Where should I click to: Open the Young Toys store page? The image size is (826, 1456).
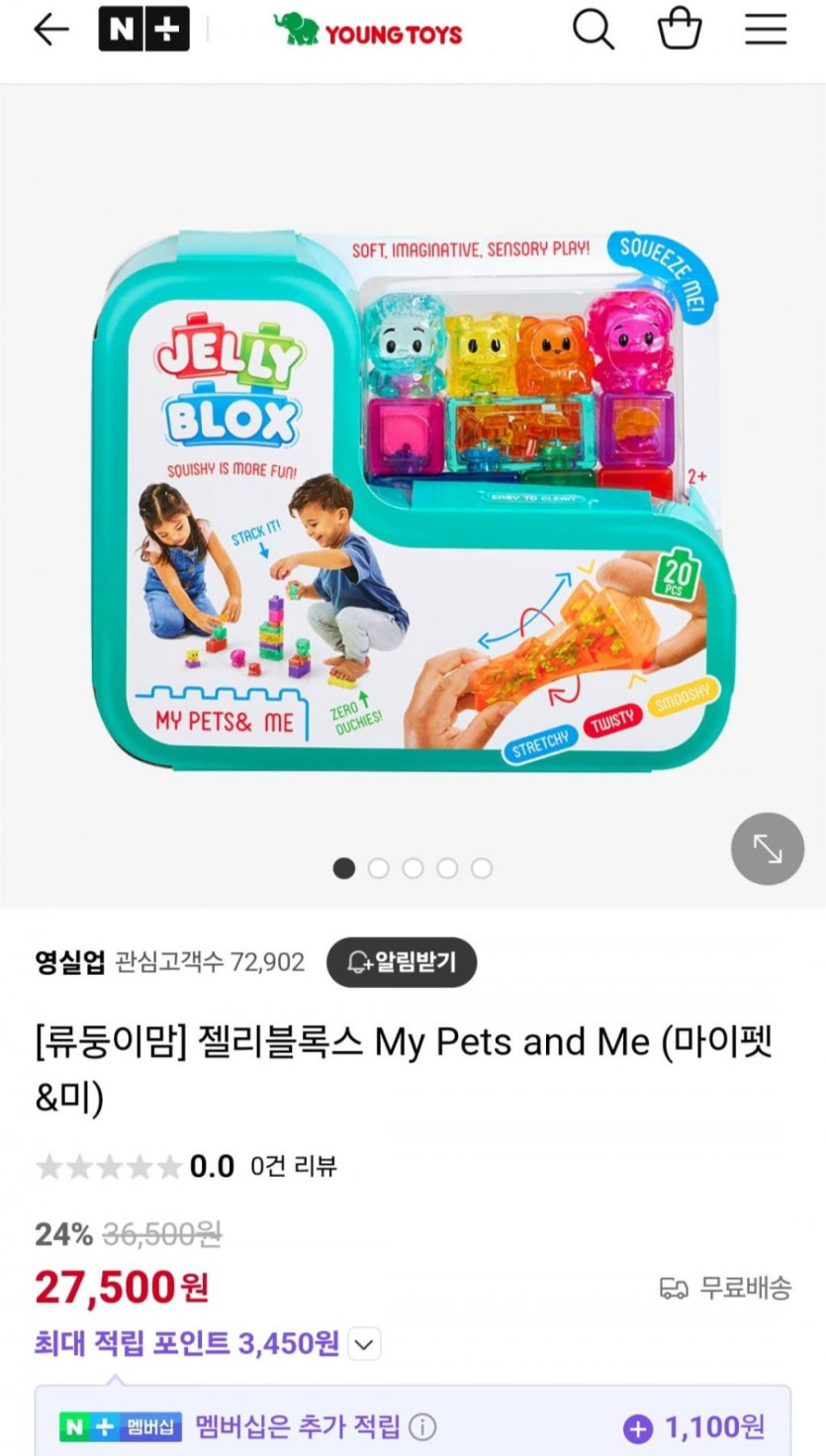click(x=368, y=31)
